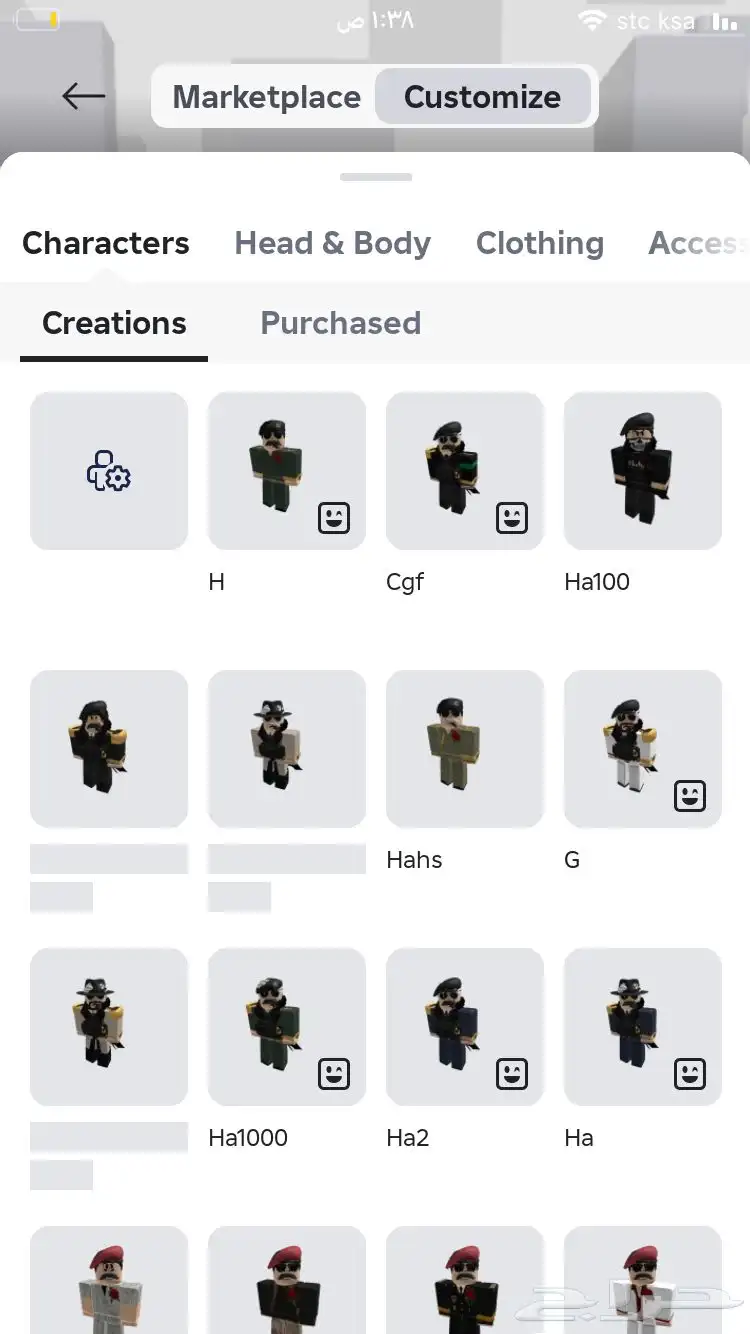Image resolution: width=750 pixels, height=1334 pixels.
Task: Equip the Ha100 character
Action: pos(643,471)
